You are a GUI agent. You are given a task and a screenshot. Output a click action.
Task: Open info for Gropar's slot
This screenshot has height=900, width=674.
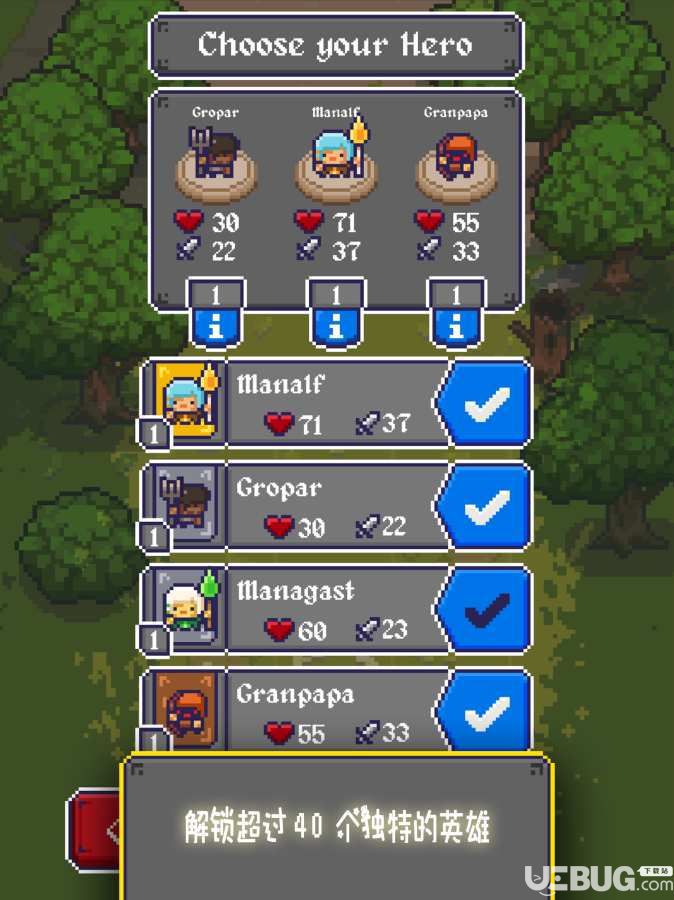click(x=215, y=326)
